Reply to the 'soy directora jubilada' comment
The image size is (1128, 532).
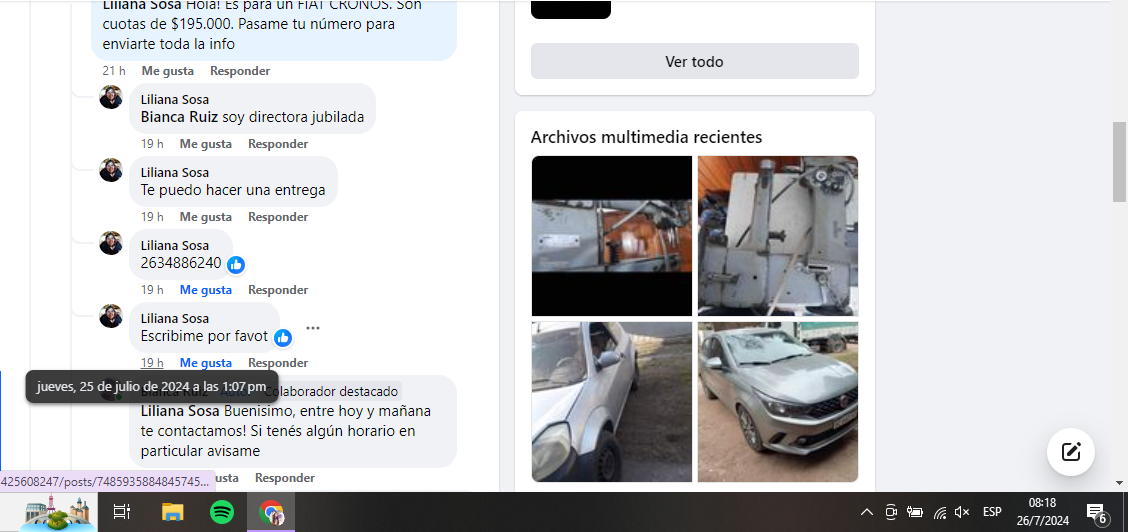point(277,144)
